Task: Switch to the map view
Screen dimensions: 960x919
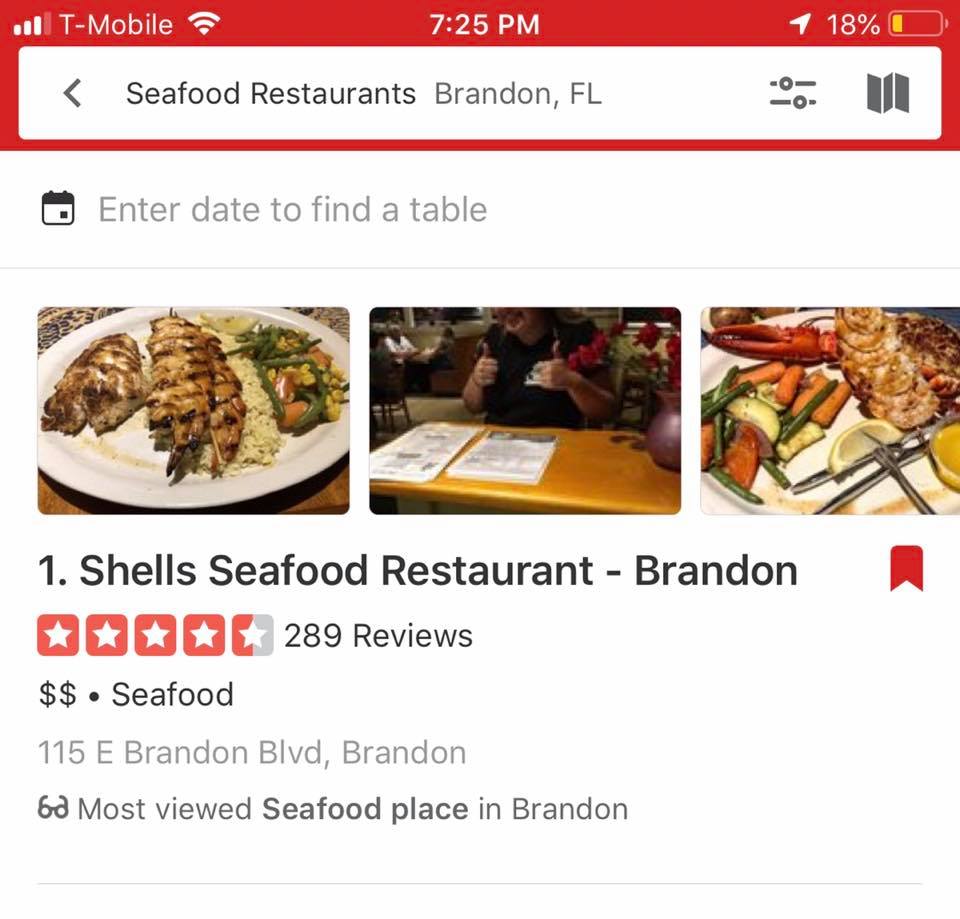Action: pyautogui.click(x=887, y=94)
